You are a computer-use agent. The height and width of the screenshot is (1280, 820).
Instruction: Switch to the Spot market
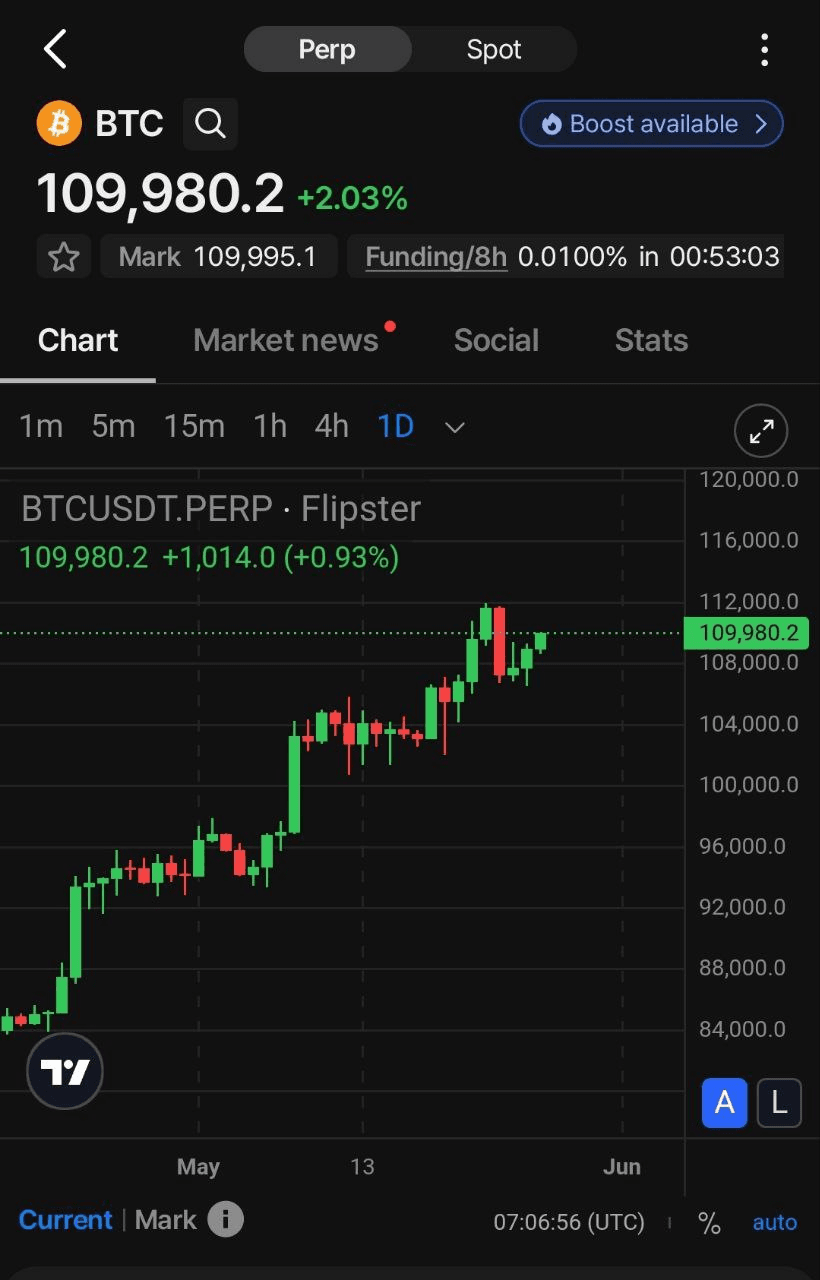pyautogui.click(x=494, y=49)
